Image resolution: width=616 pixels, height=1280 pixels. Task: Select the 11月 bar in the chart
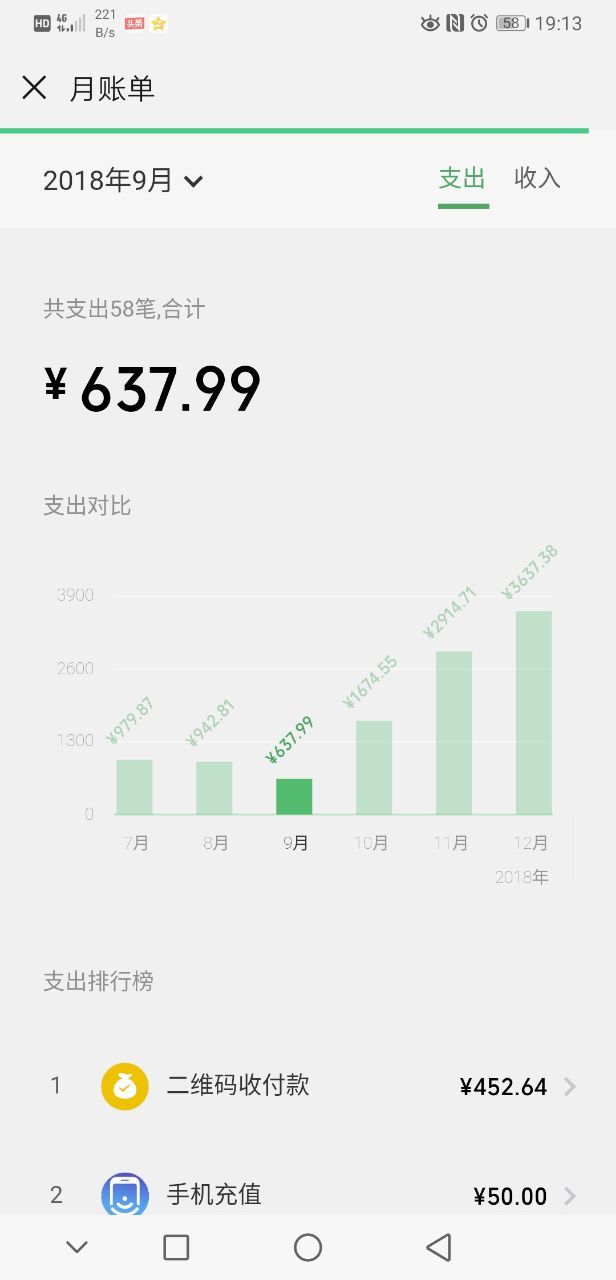point(454,733)
